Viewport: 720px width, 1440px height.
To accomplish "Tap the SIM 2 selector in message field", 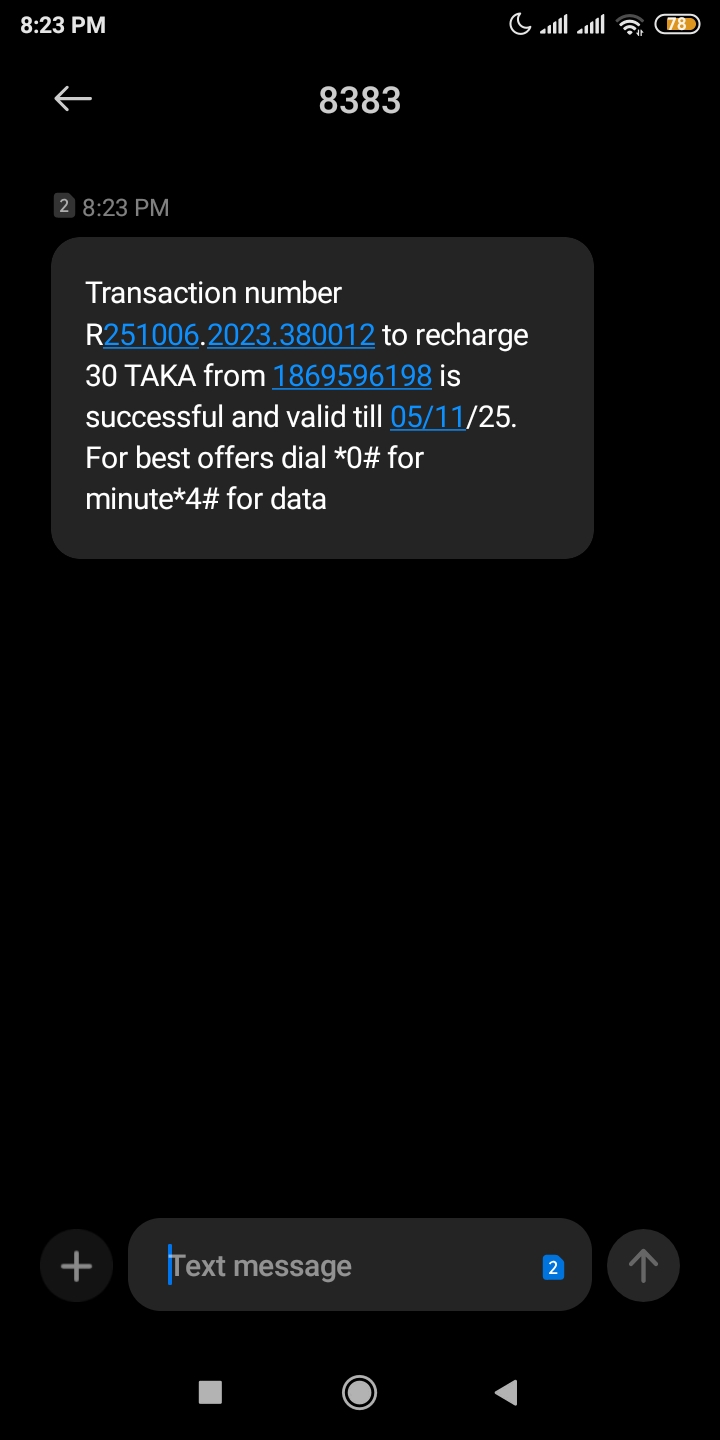I will [x=553, y=1267].
